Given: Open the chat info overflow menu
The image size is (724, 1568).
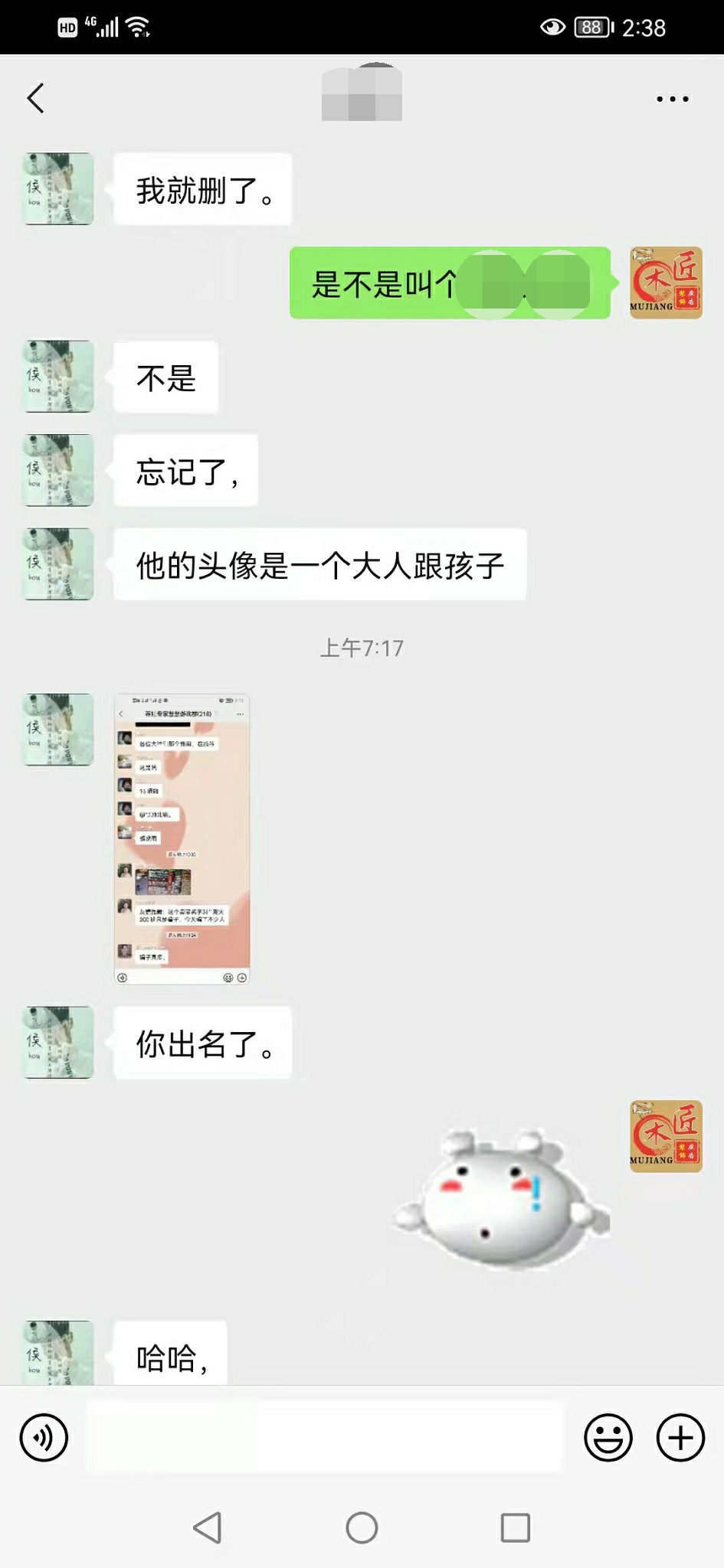Looking at the screenshot, I should (672, 99).
